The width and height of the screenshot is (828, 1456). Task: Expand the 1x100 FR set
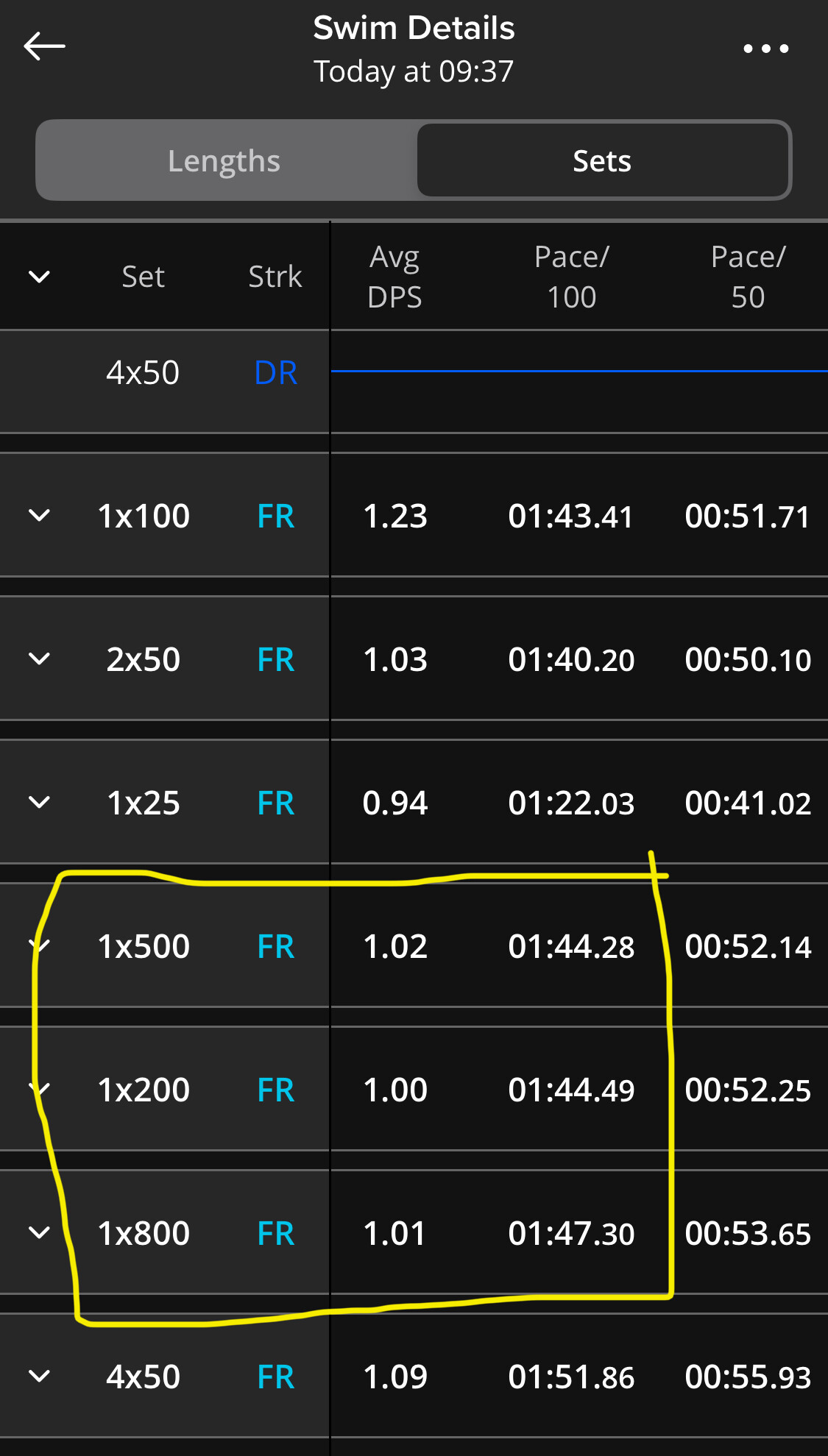pos(39,515)
